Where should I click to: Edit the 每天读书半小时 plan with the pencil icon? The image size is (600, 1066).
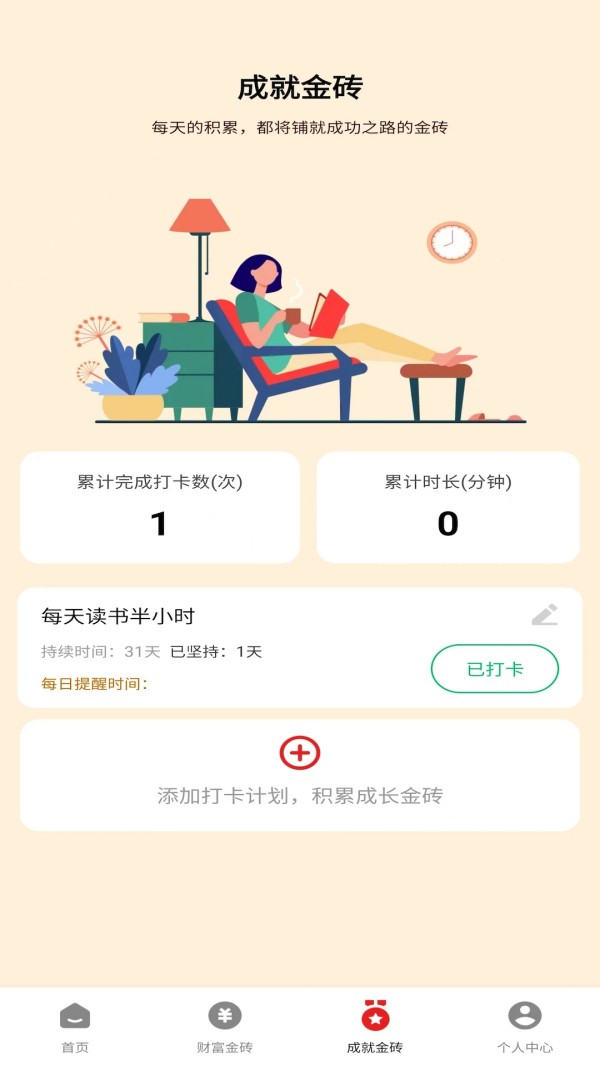pyautogui.click(x=544, y=615)
